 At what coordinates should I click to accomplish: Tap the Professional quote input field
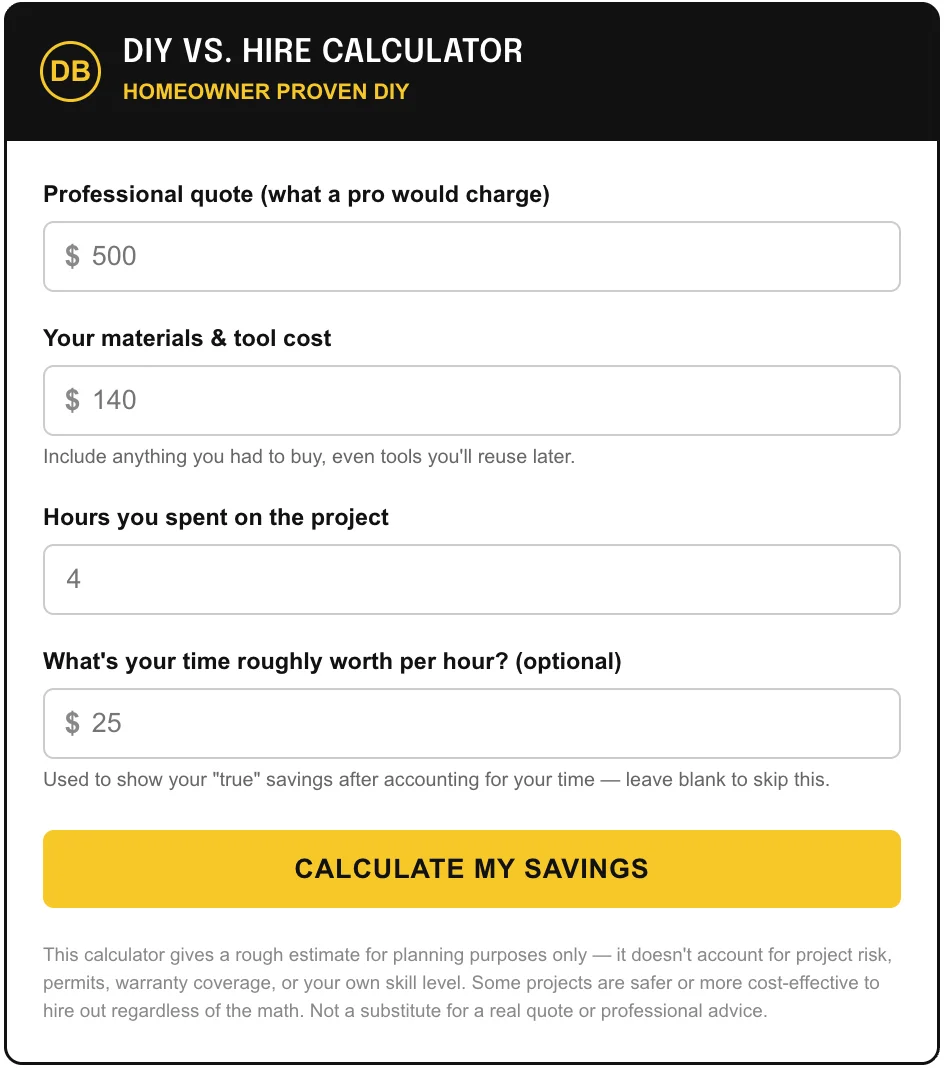tap(472, 257)
